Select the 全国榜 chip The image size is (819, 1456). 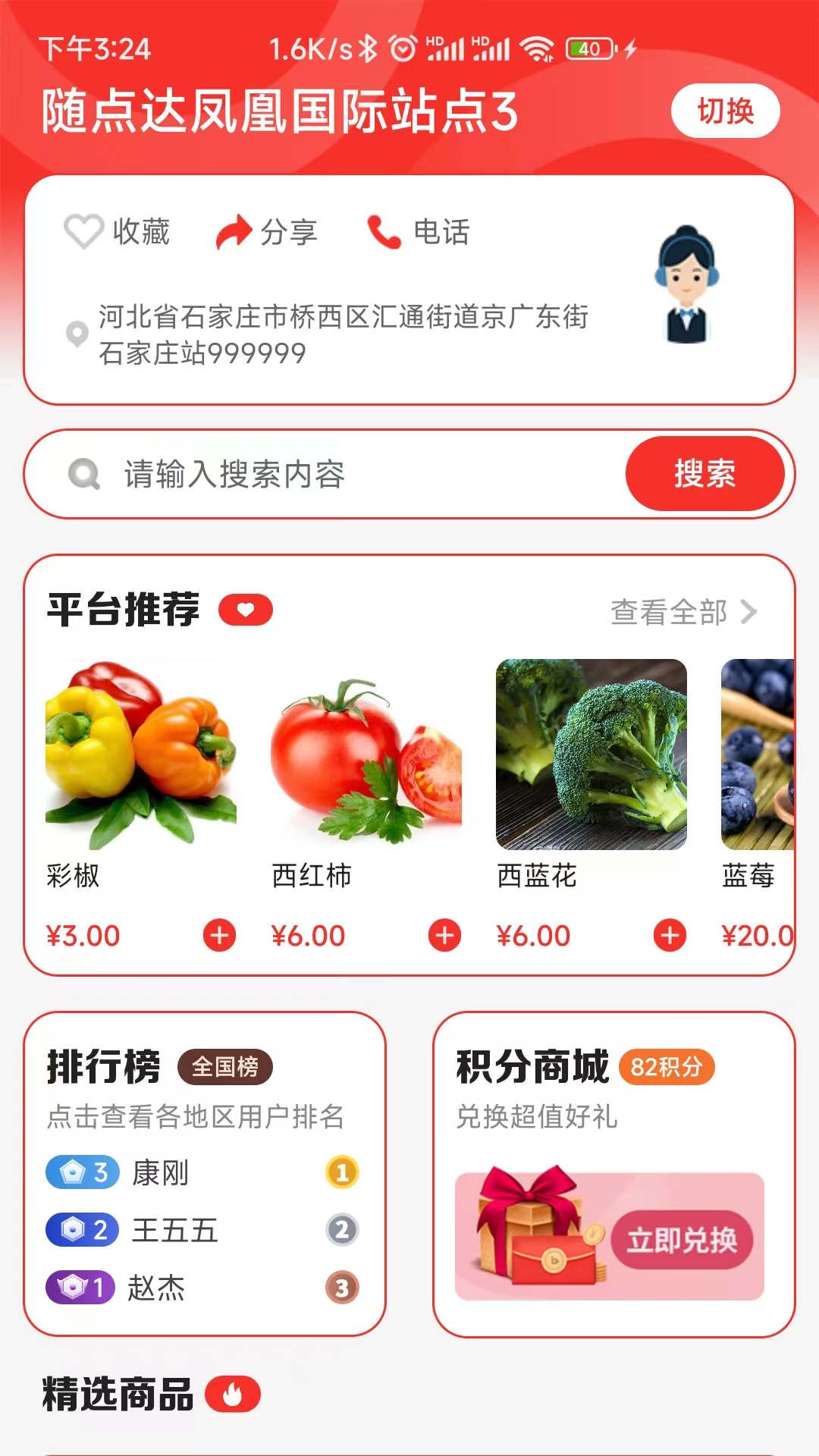click(x=224, y=1067)
